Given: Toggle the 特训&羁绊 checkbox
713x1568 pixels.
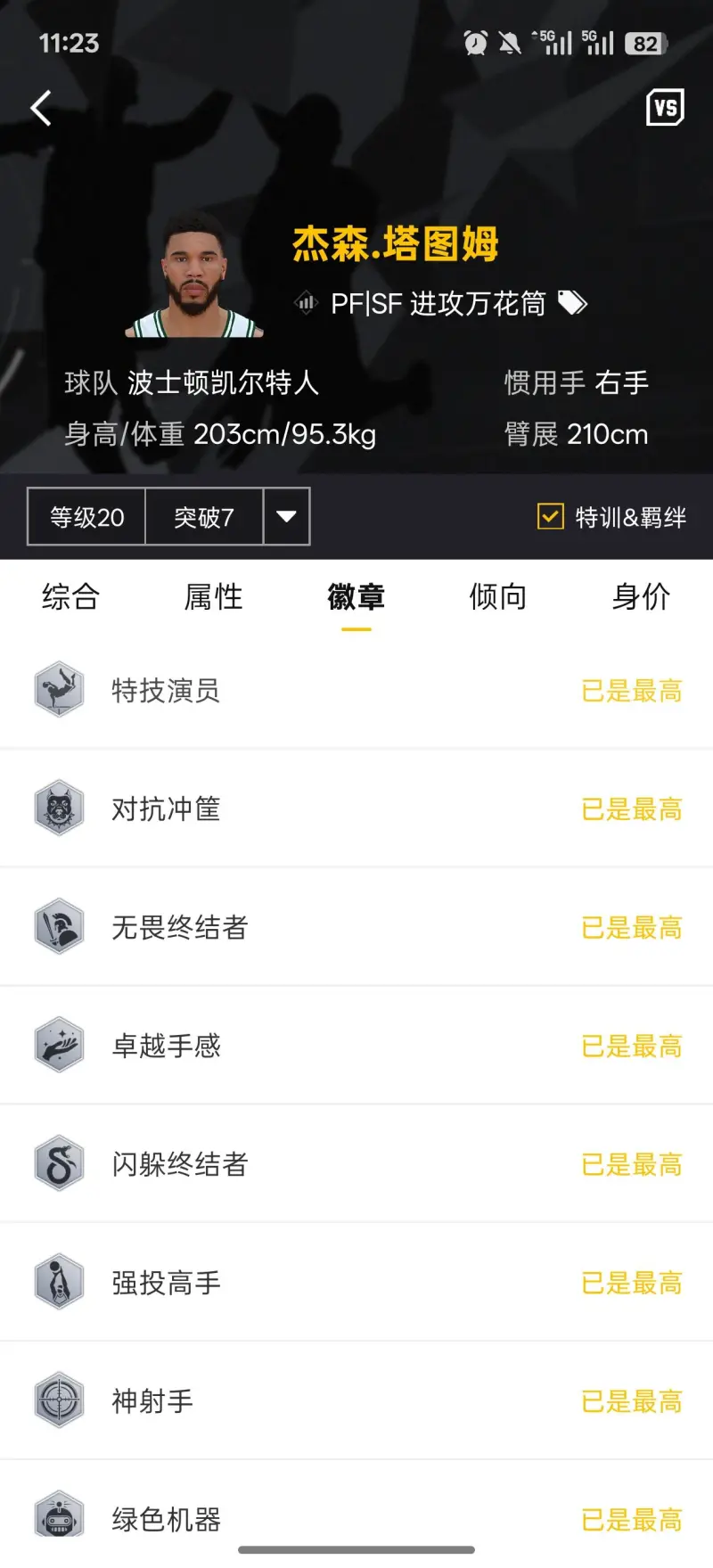Looking at the screenshot, I should coord(551,516).
